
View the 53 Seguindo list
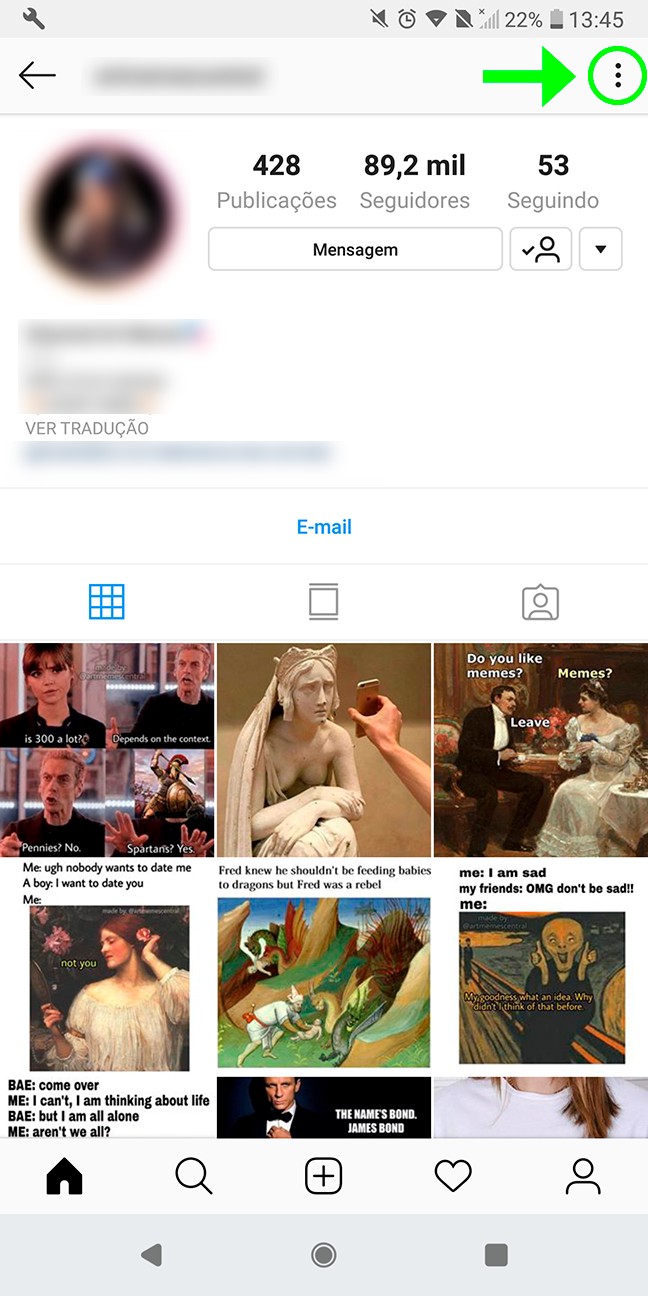coord(553,181)
